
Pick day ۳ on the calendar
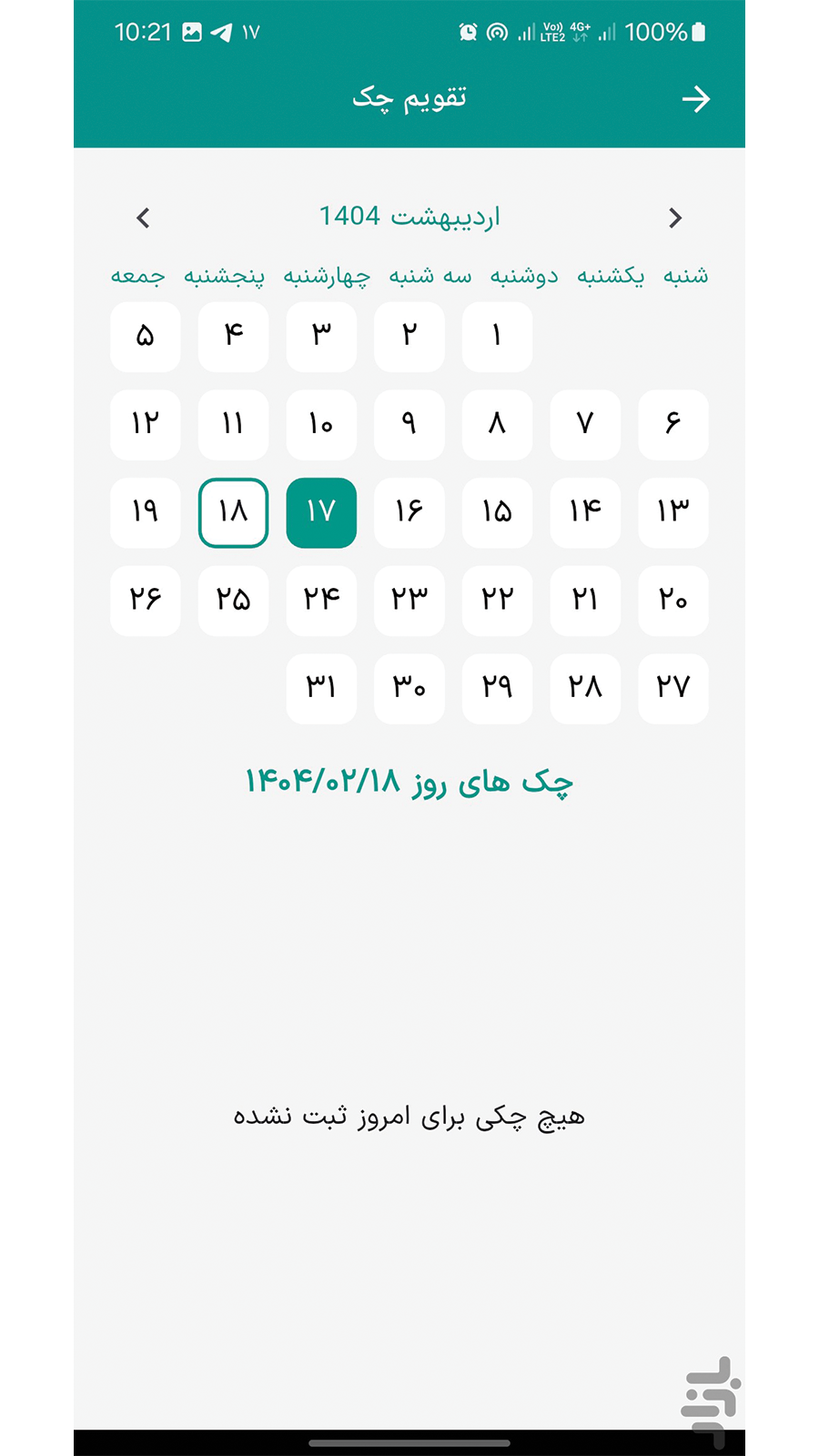point(321,337)
